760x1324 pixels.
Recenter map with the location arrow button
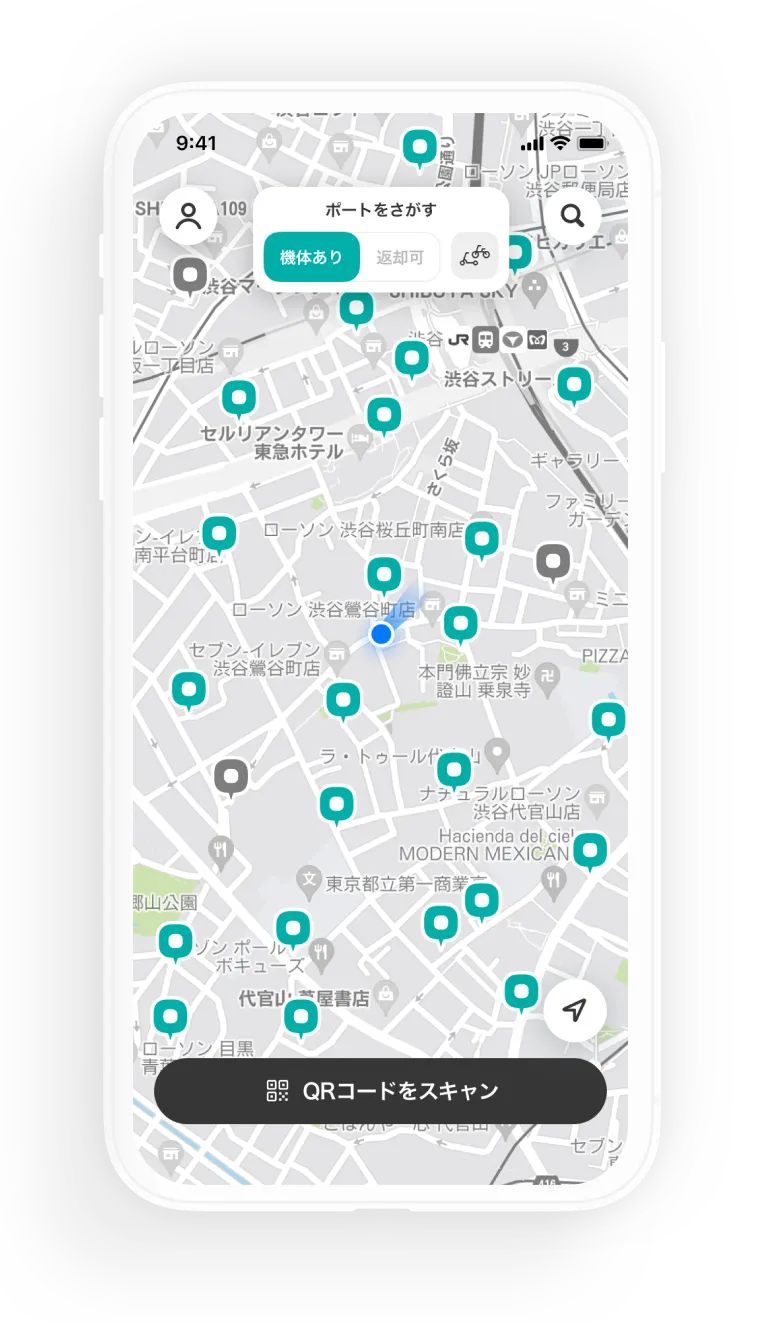pos(575,1010)
